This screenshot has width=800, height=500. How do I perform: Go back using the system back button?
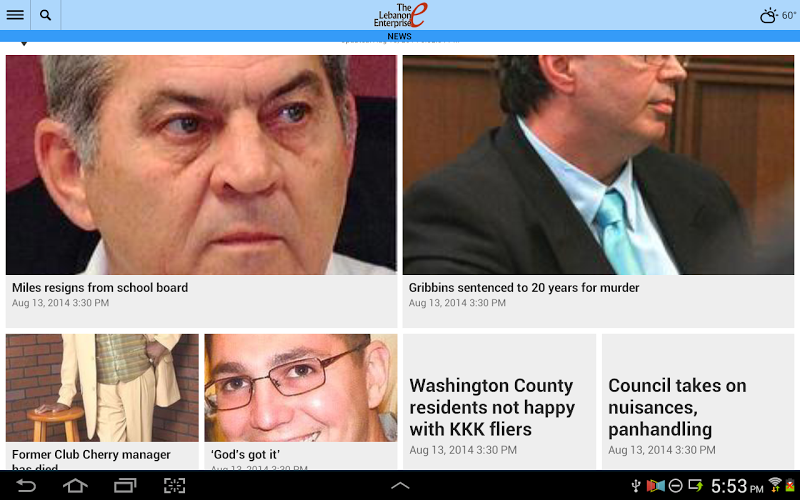[26, 486]
